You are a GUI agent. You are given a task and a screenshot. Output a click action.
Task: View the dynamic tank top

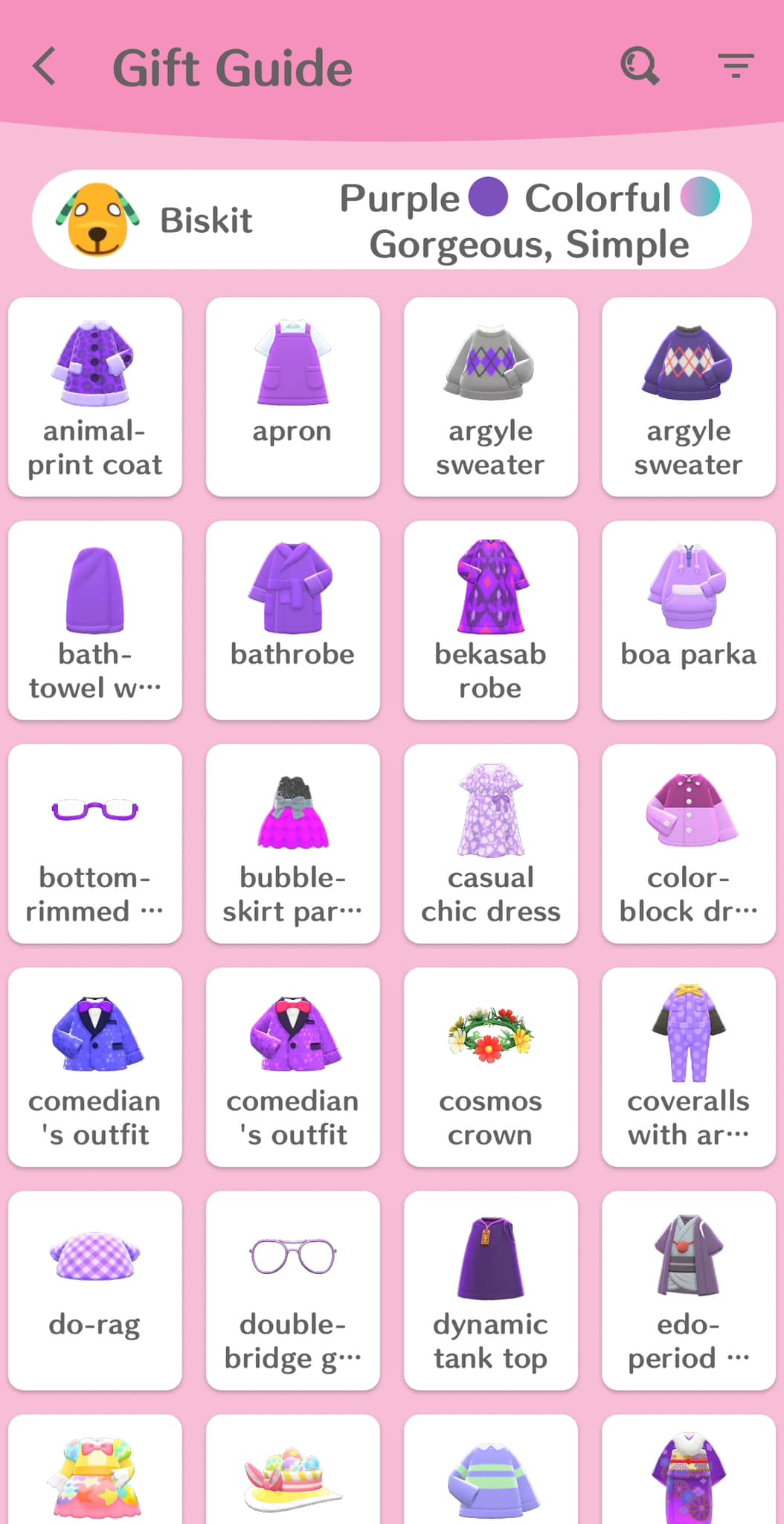(491, 1290)
